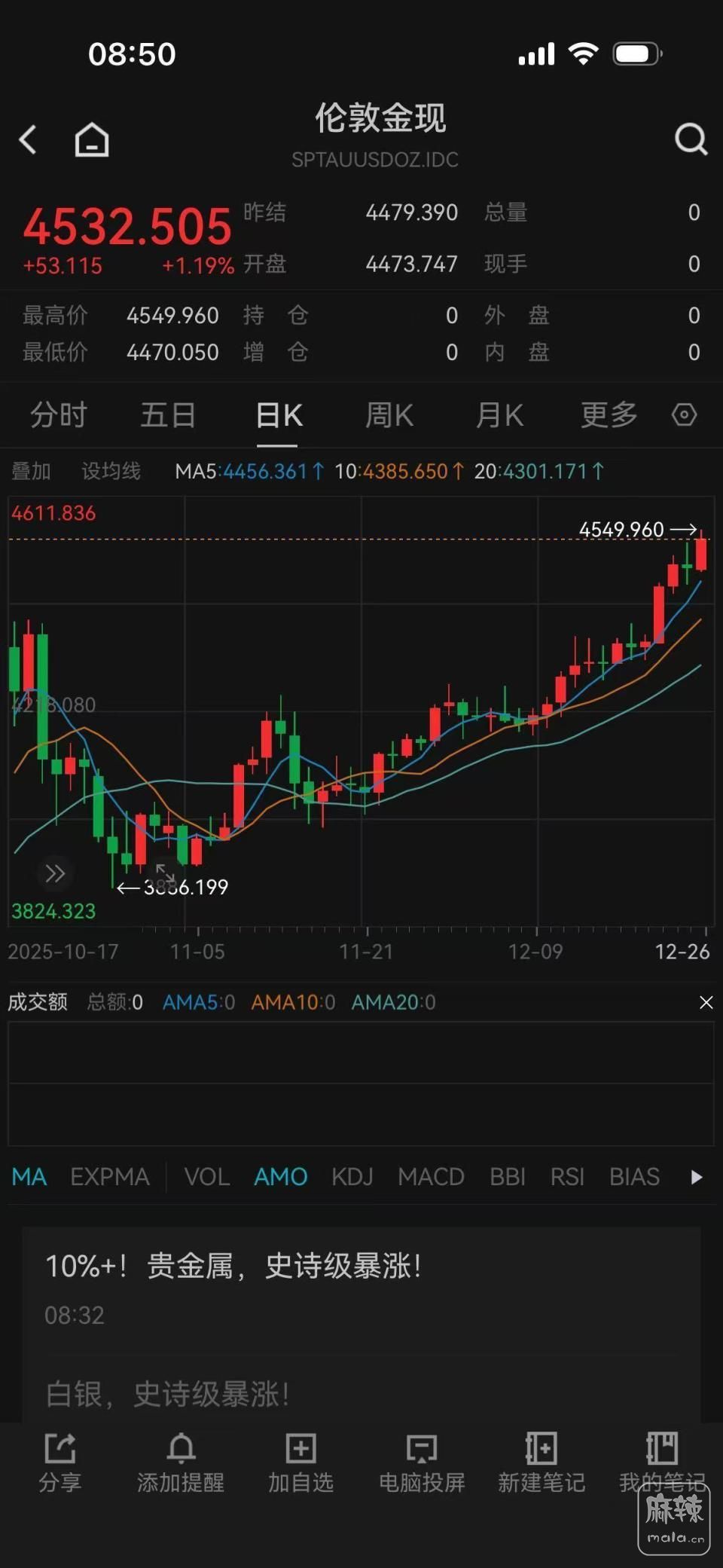Share this quote via 分享
This screenshot has height=1568, width=723.
[x=60, y=1463]
